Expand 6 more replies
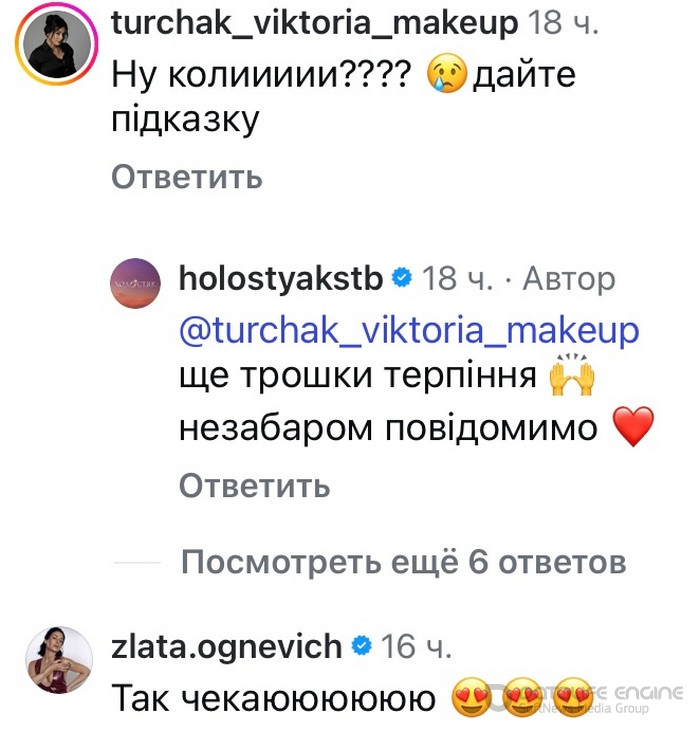Viewport: 700px width, 732px height. [403, 563]
